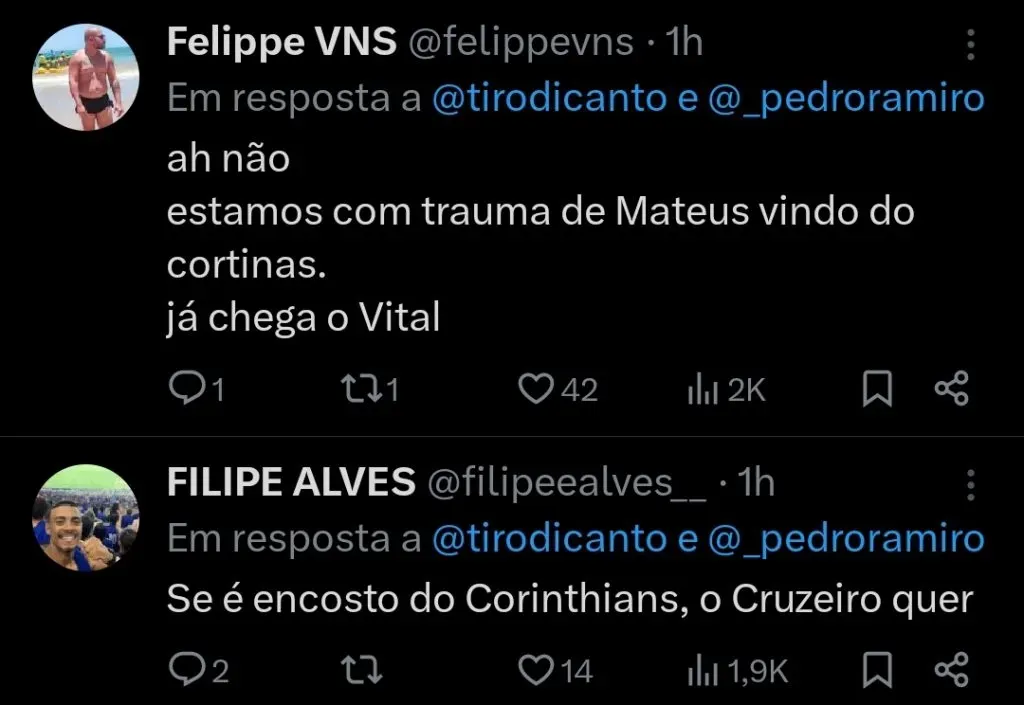Open @_pedroramiro mention in Felippe VNS's reply
This screenshot has width=1024, height=705.
coord(846,98)
